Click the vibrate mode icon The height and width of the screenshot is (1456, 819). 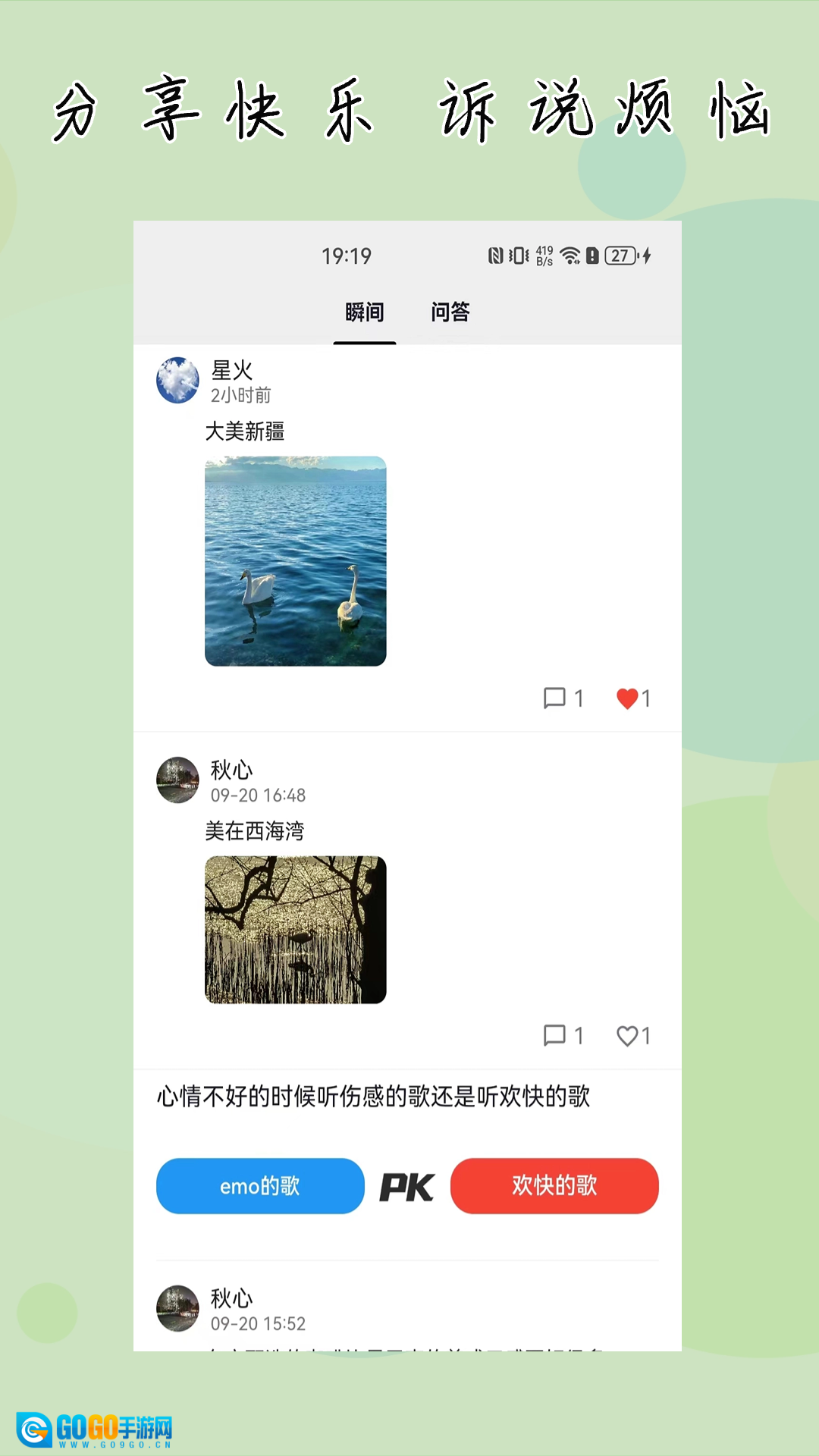tap(519, 256)
